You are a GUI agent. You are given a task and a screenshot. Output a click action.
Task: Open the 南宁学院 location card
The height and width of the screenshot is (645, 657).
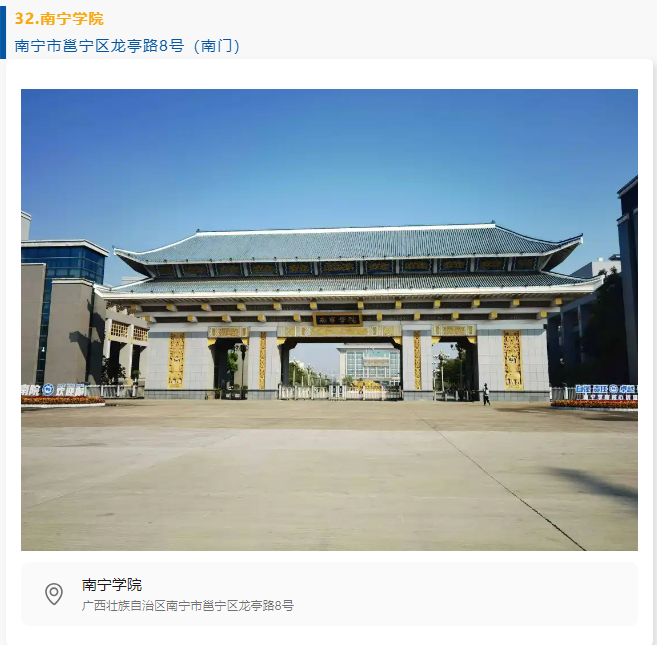pyautogui.click(x=329, y=594)
